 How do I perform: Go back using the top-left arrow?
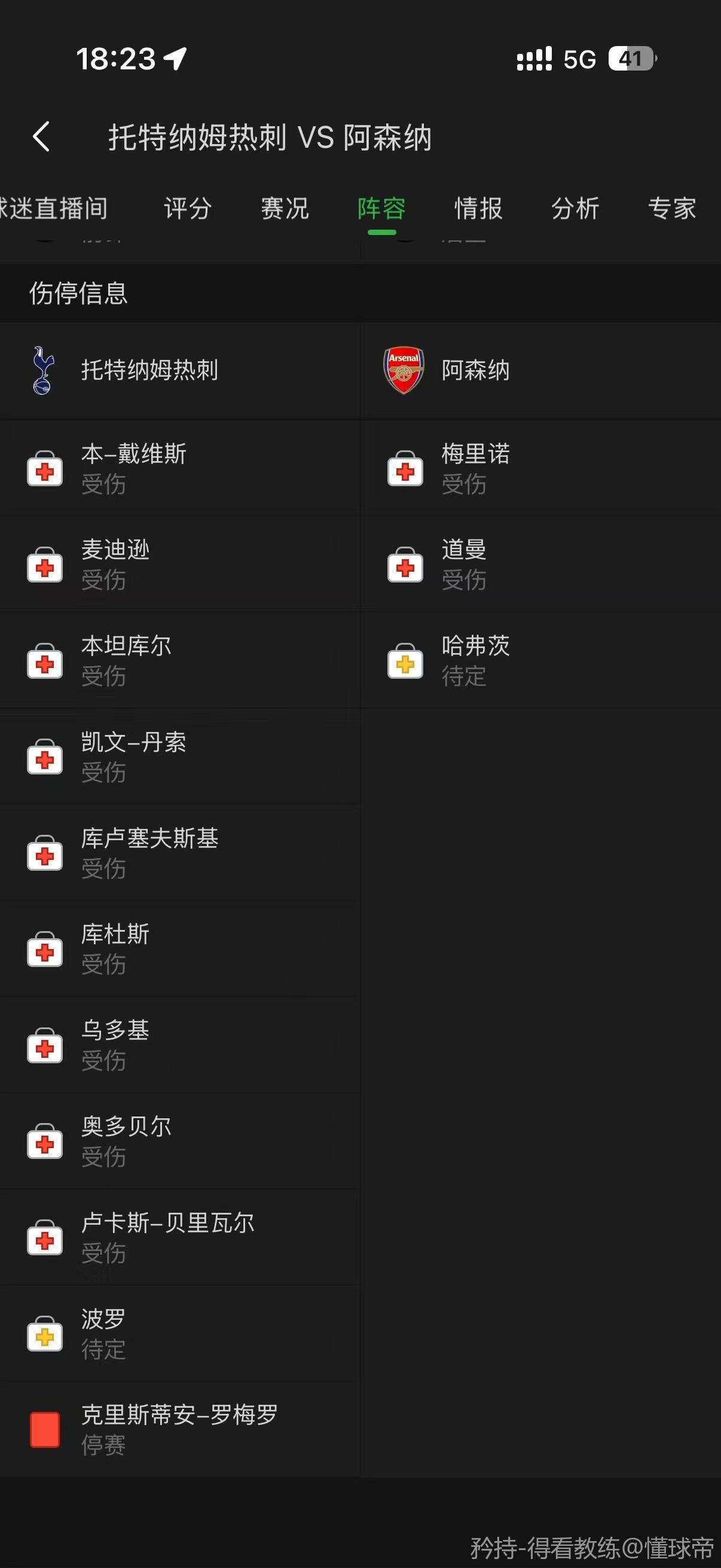(x=41, y=136)
